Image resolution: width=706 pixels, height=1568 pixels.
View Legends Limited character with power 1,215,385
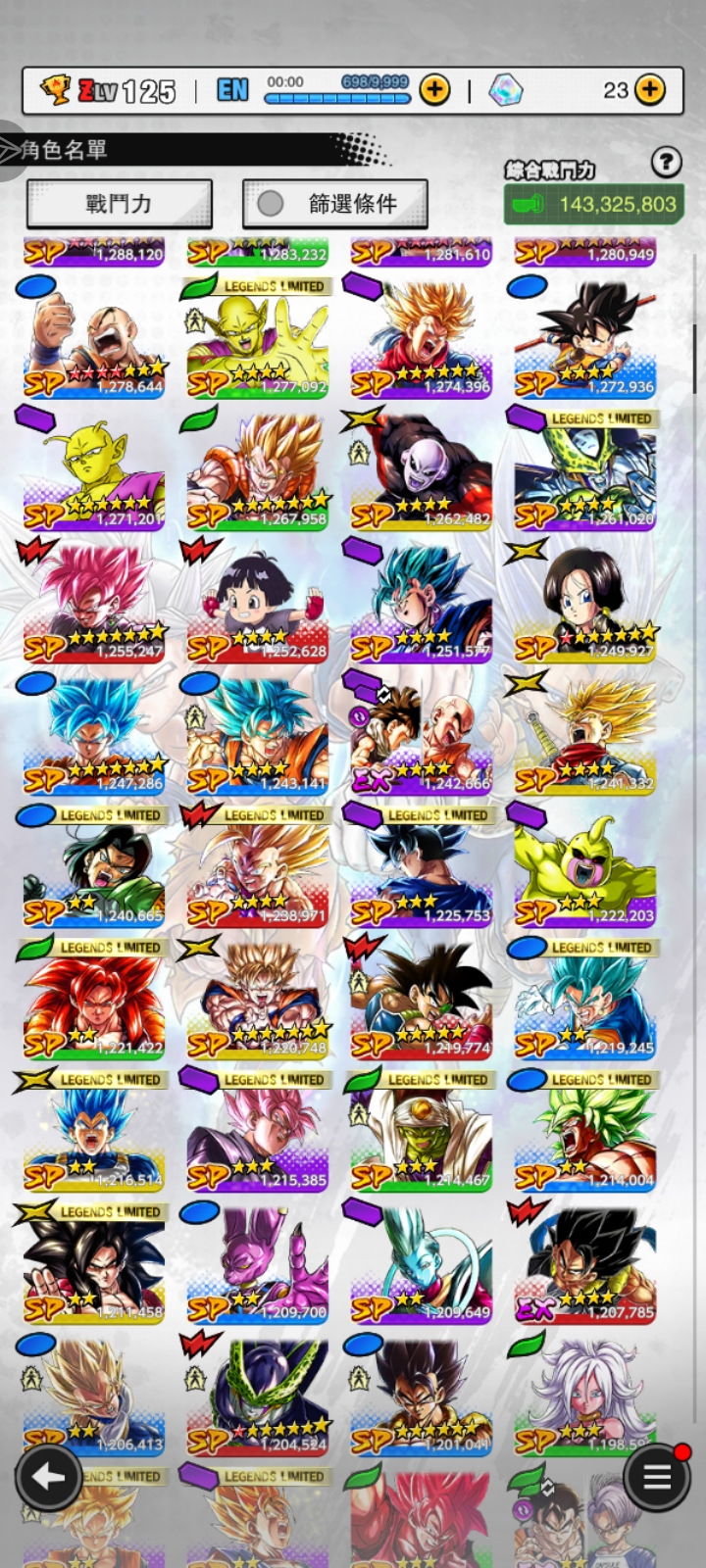click(x=258, y=1134)
